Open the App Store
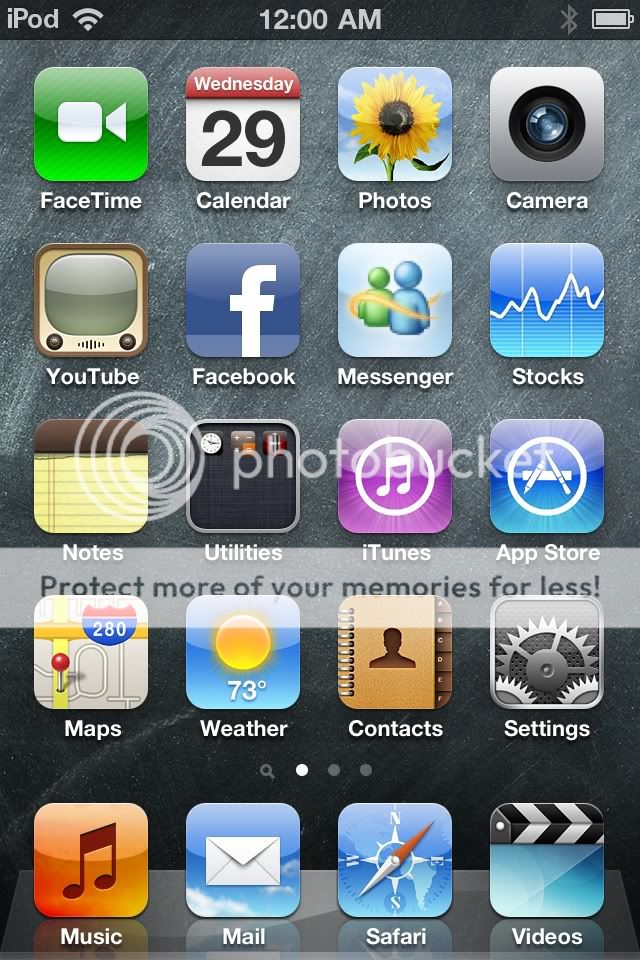The image size is (640, 960). click(x=547, y=476)
